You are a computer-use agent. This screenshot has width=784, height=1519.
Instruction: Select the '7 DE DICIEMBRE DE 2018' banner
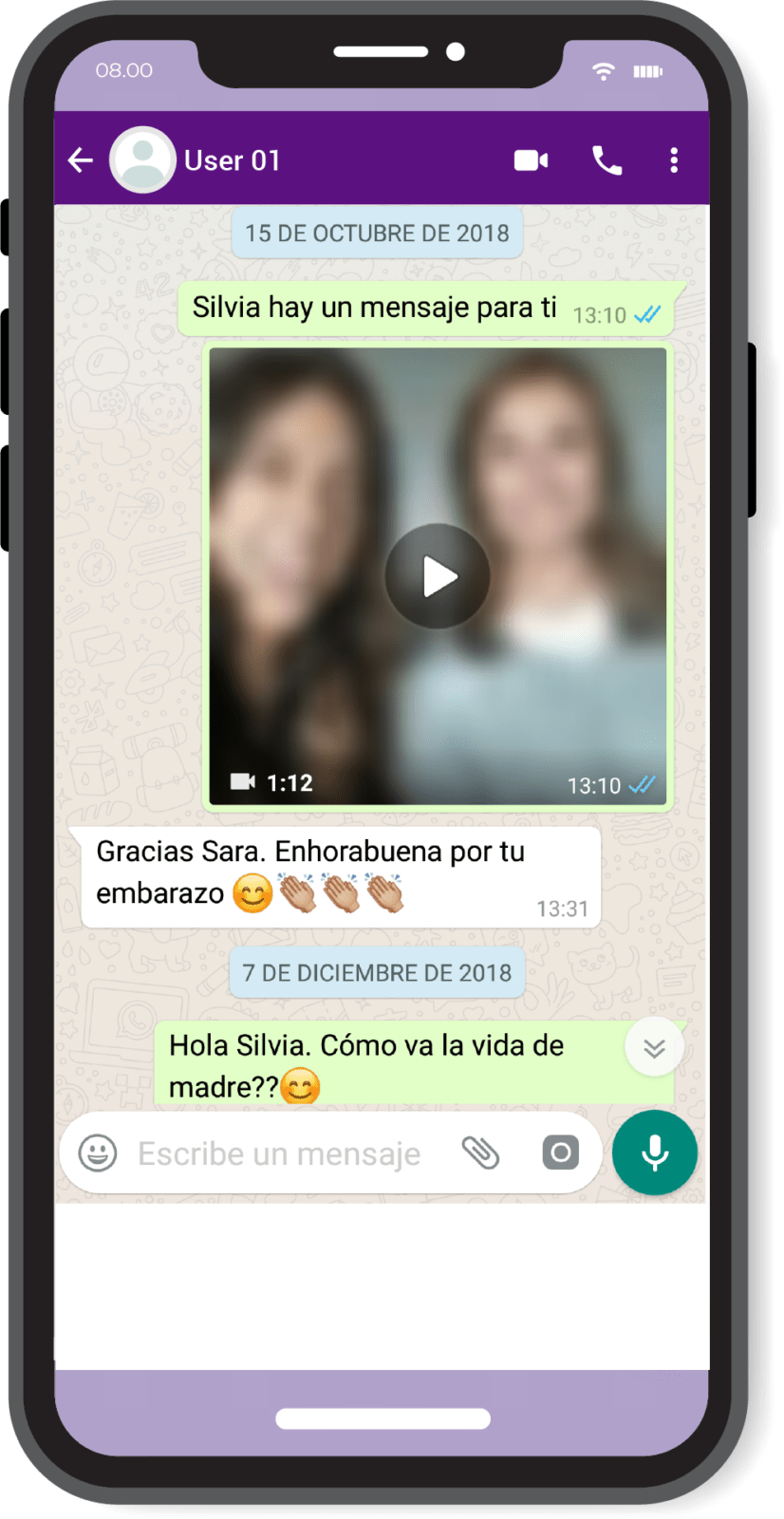[x=377, y=971]
